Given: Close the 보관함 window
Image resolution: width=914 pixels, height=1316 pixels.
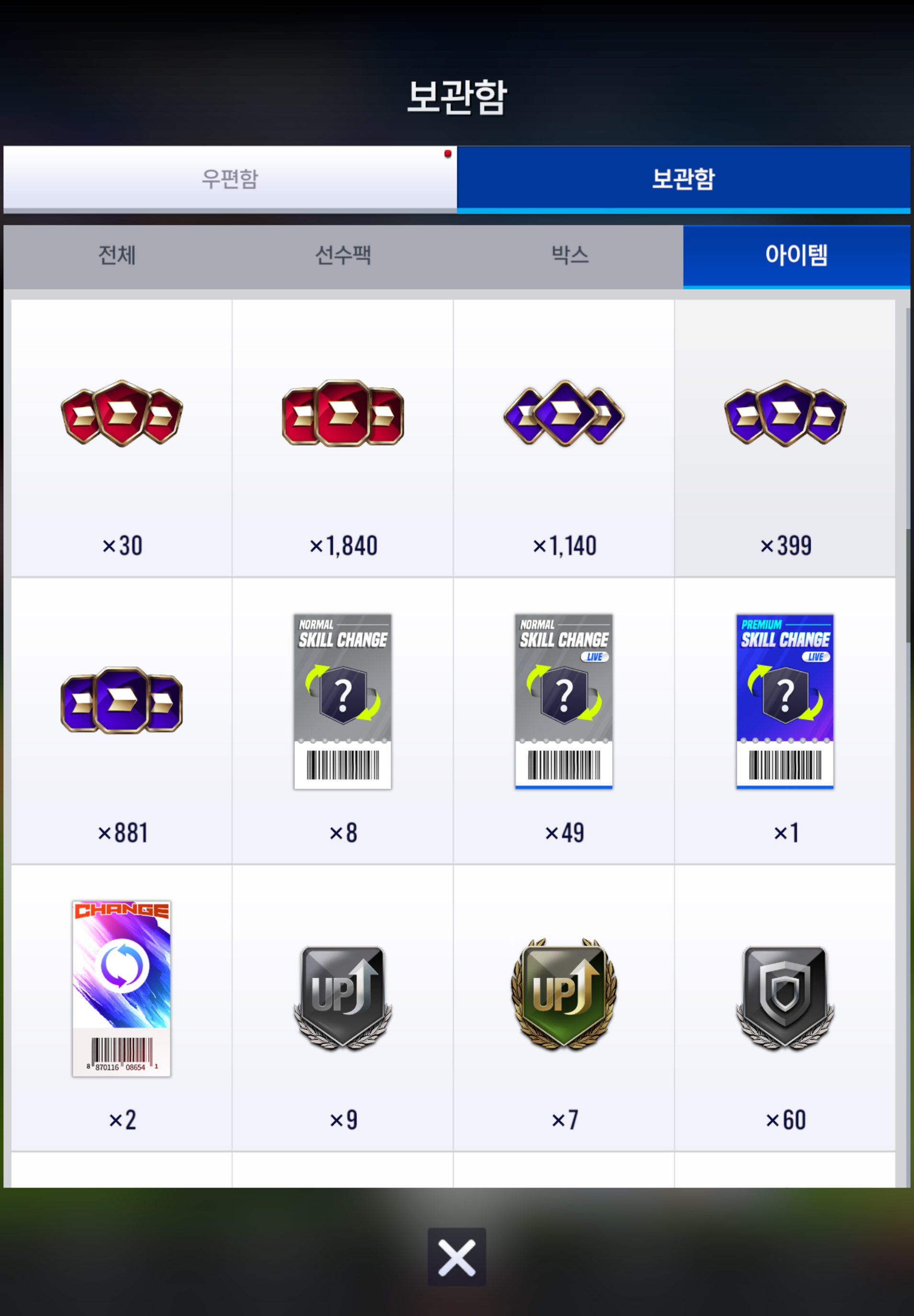Looking at the screenshot, I should click(x=457, y=1257).
